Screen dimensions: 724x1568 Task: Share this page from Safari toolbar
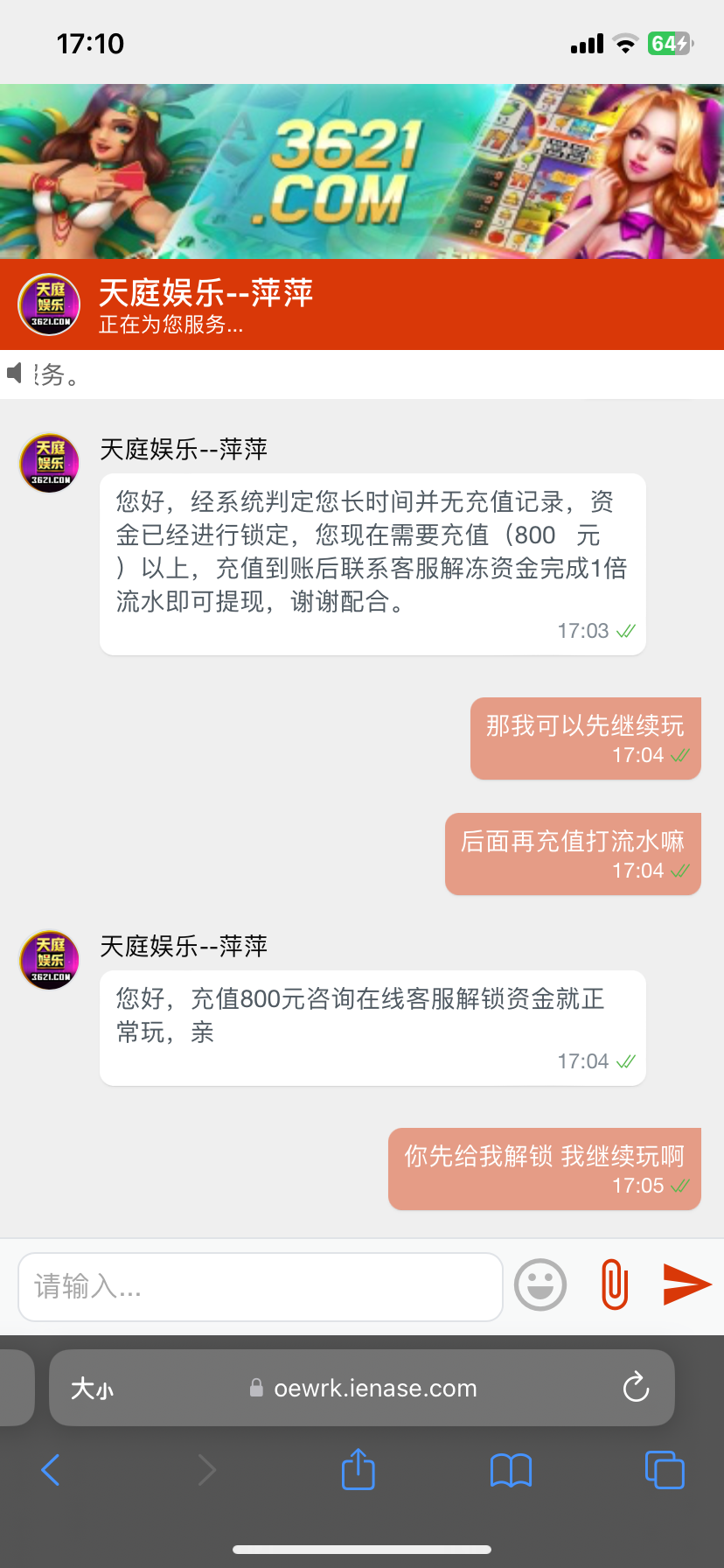pos(358,1469)
